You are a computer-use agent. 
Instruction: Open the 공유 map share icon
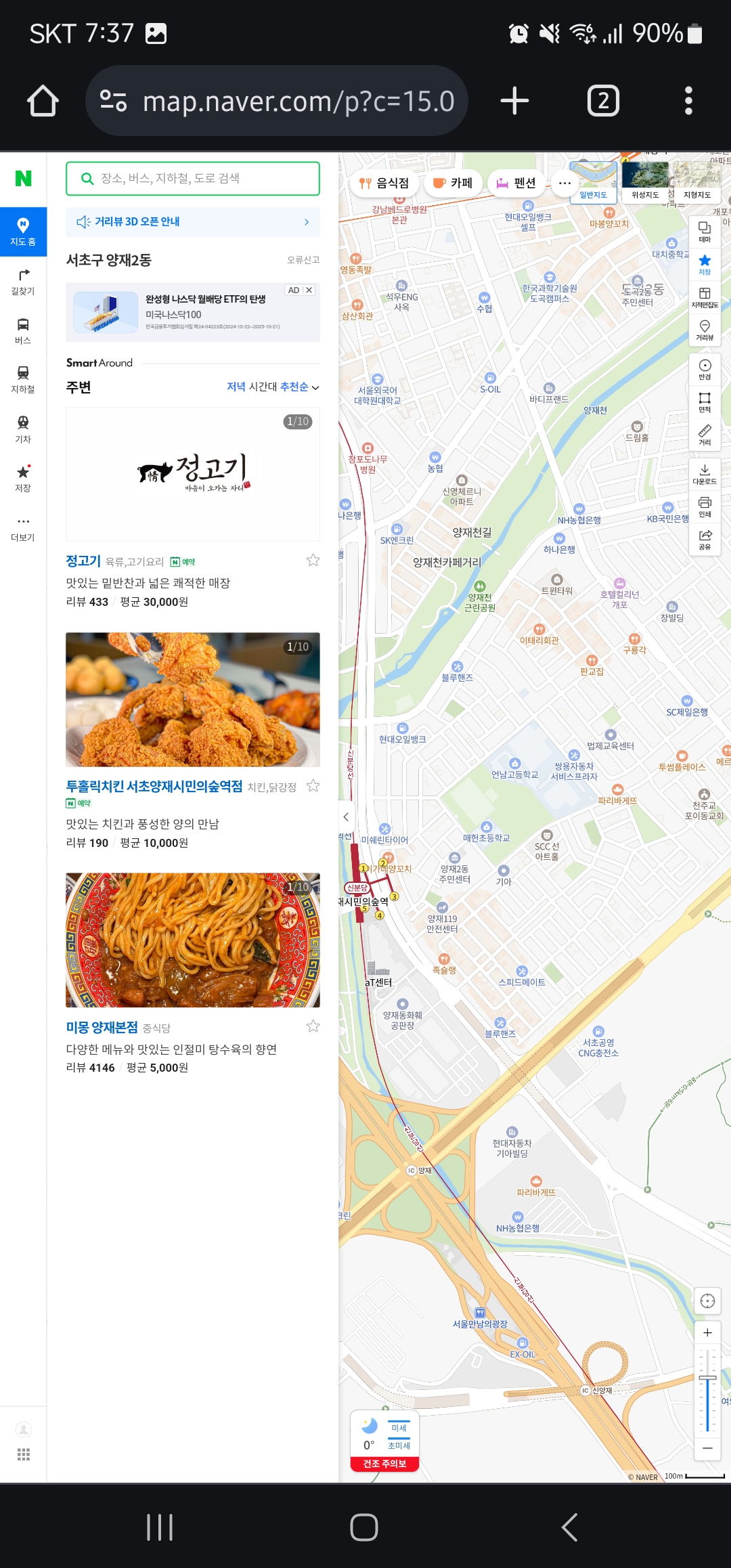click(x=705, y=540)
